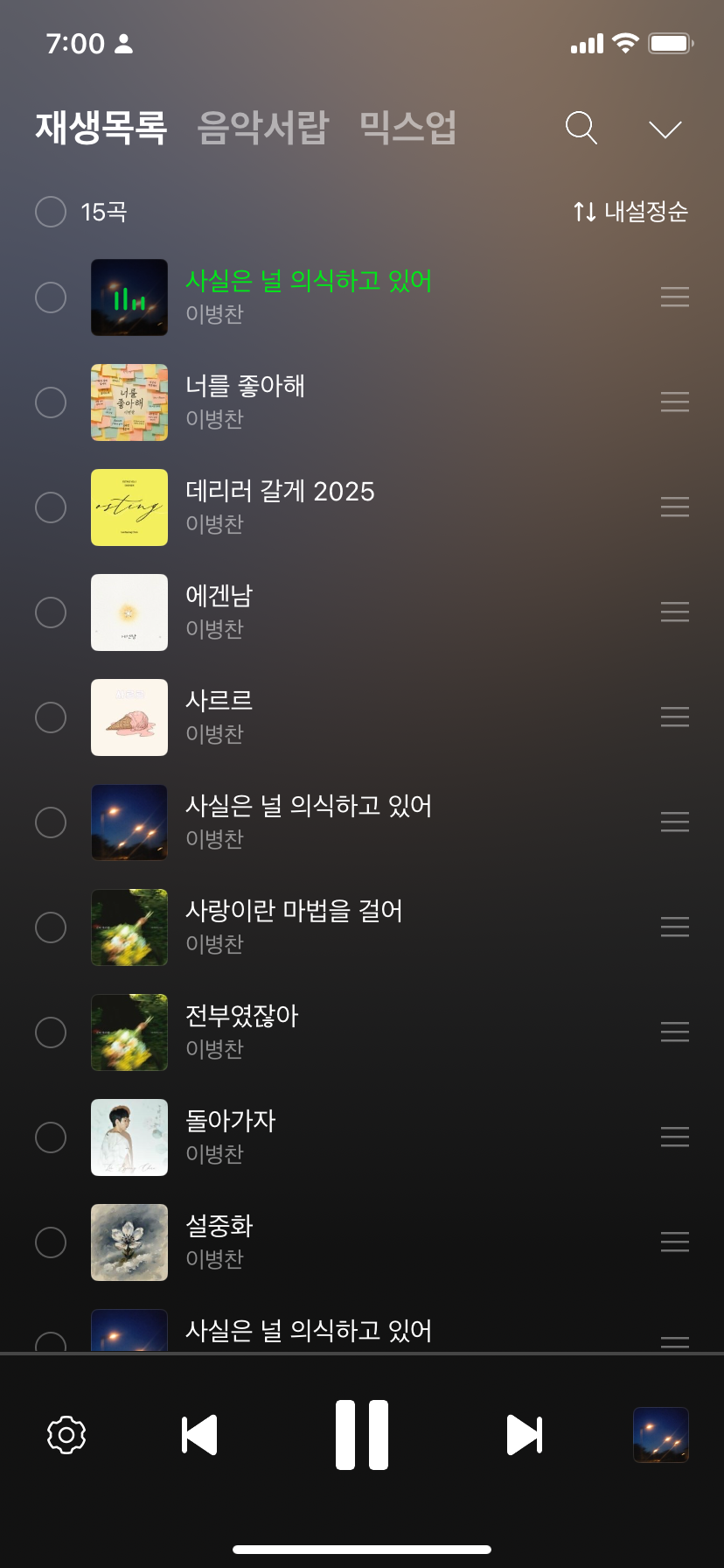Check the box for 돌아가자
Screen dimensions: 724x1568
point(51,1137)
